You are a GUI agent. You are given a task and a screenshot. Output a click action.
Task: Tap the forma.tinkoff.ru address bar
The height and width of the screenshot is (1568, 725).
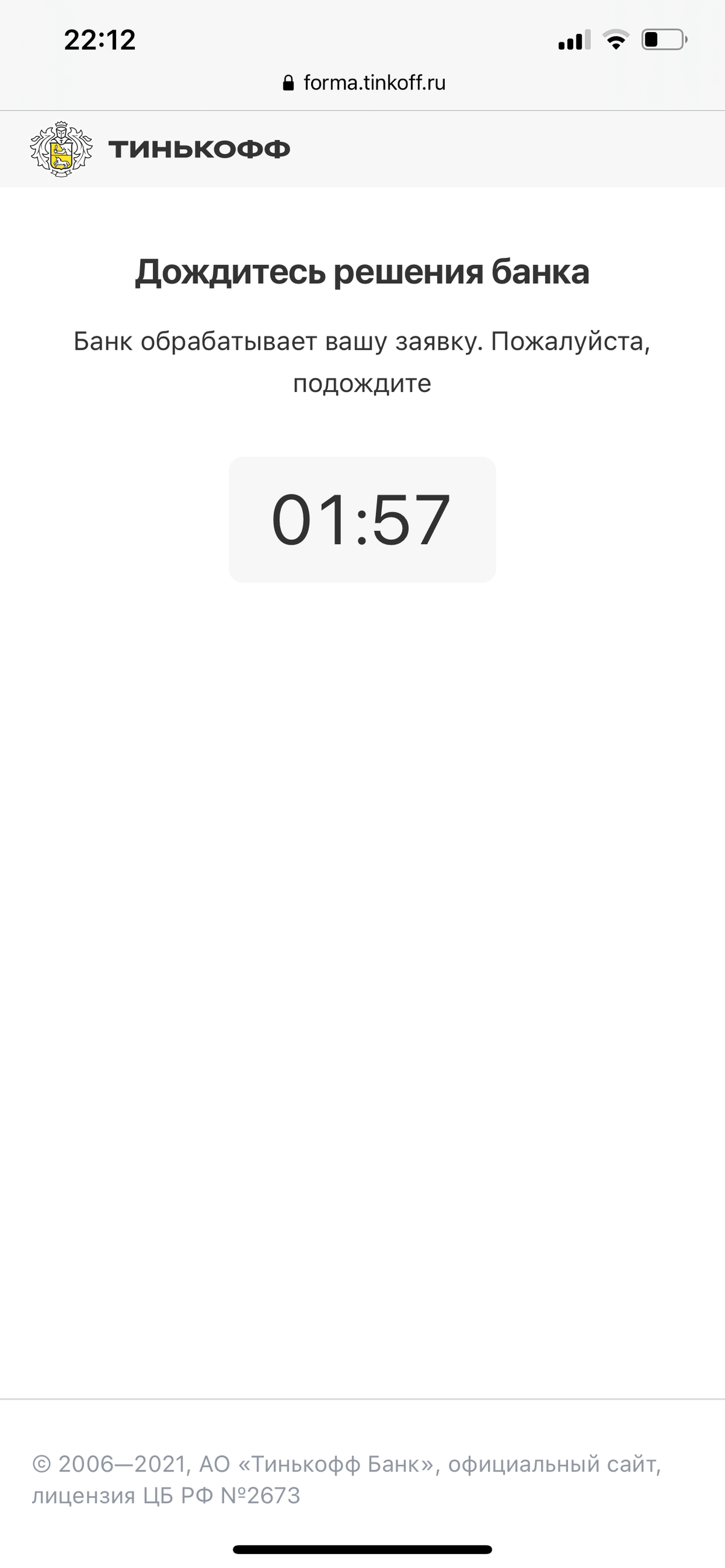[364, 83]
